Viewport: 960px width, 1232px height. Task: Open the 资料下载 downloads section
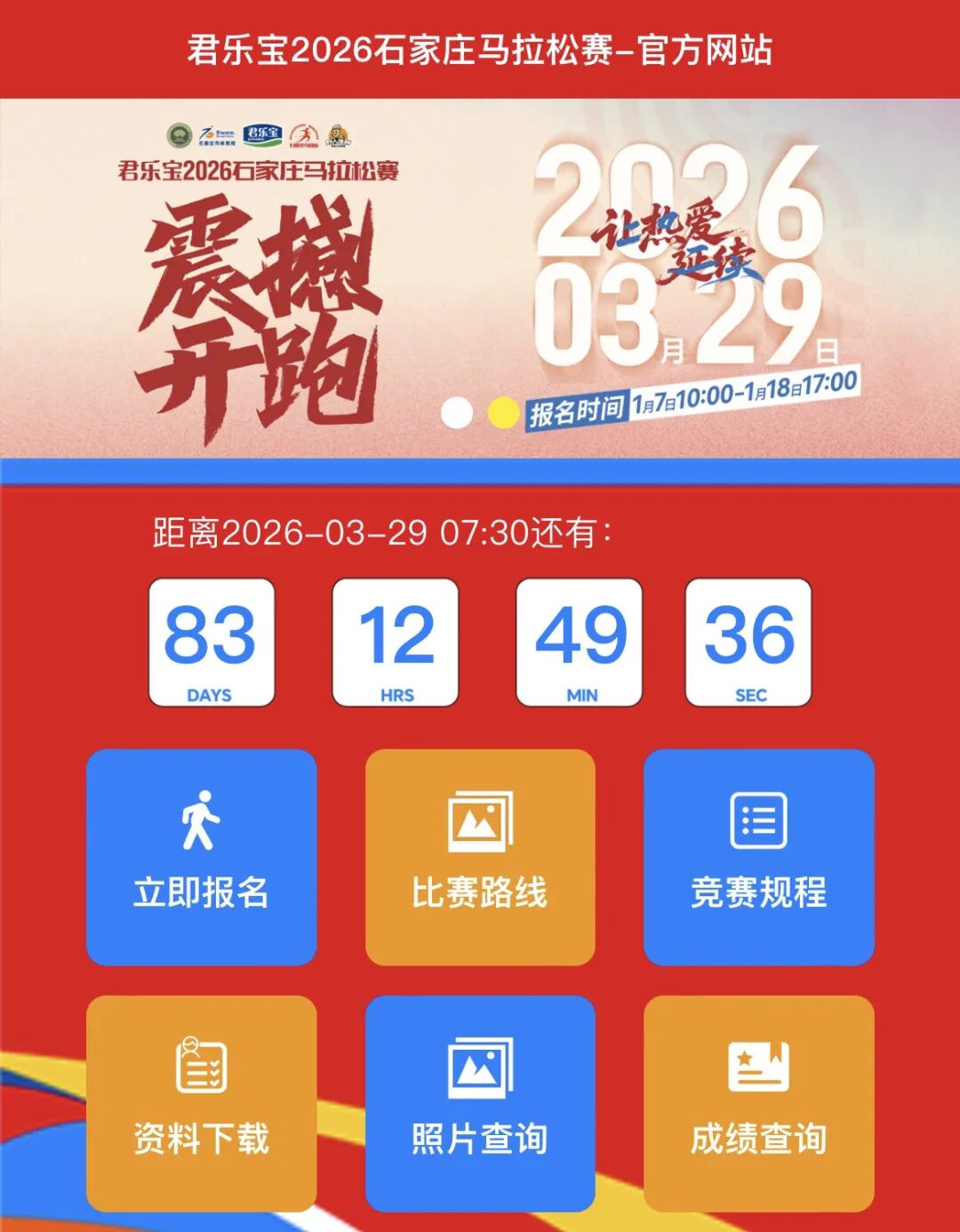coord(201,1102)
